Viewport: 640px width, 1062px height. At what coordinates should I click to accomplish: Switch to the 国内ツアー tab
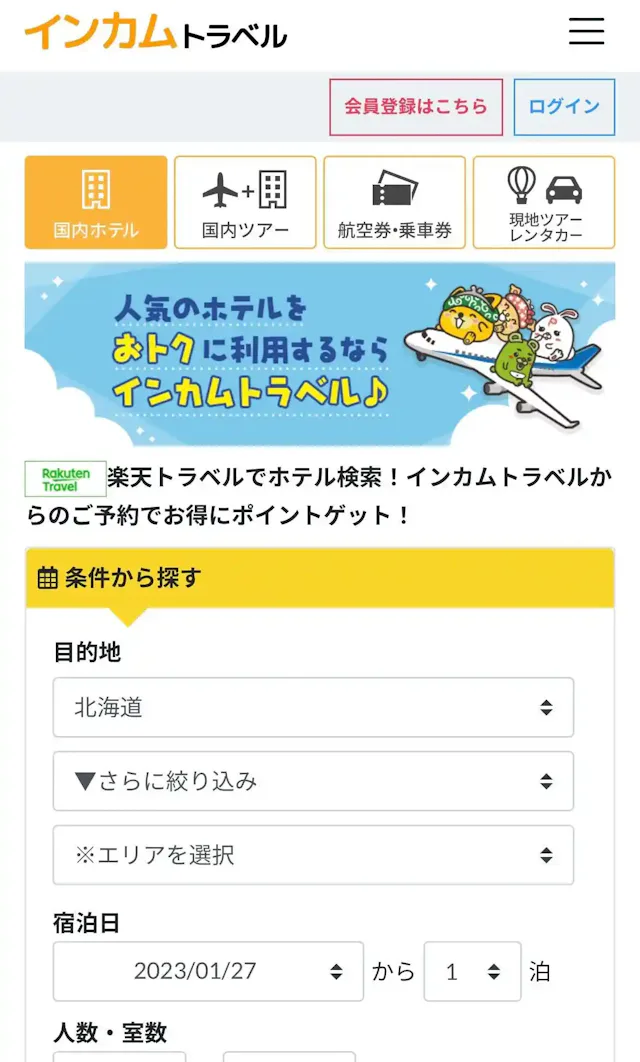[245, 202]
